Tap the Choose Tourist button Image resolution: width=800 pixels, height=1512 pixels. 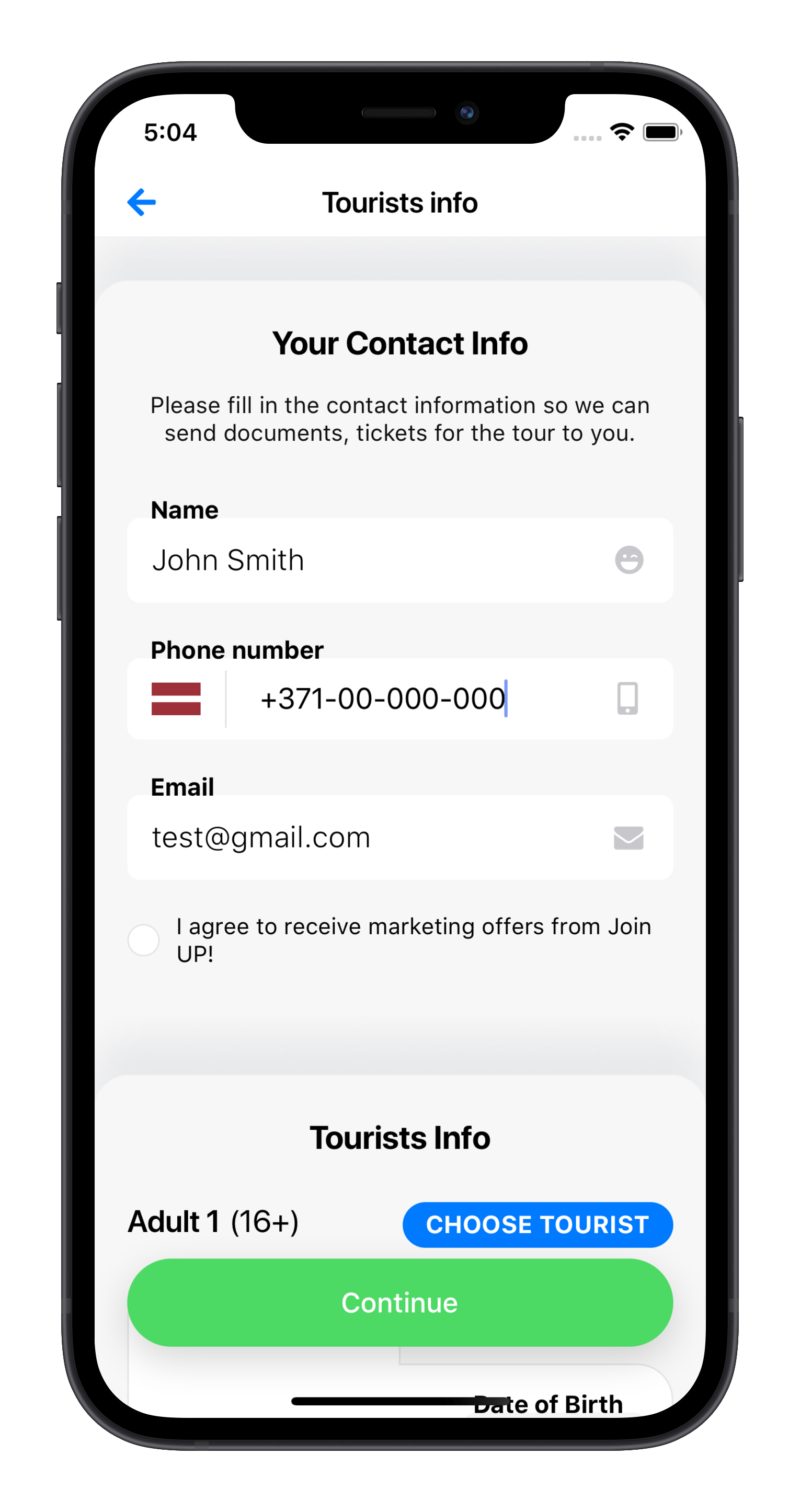[x=537, y=1224]
